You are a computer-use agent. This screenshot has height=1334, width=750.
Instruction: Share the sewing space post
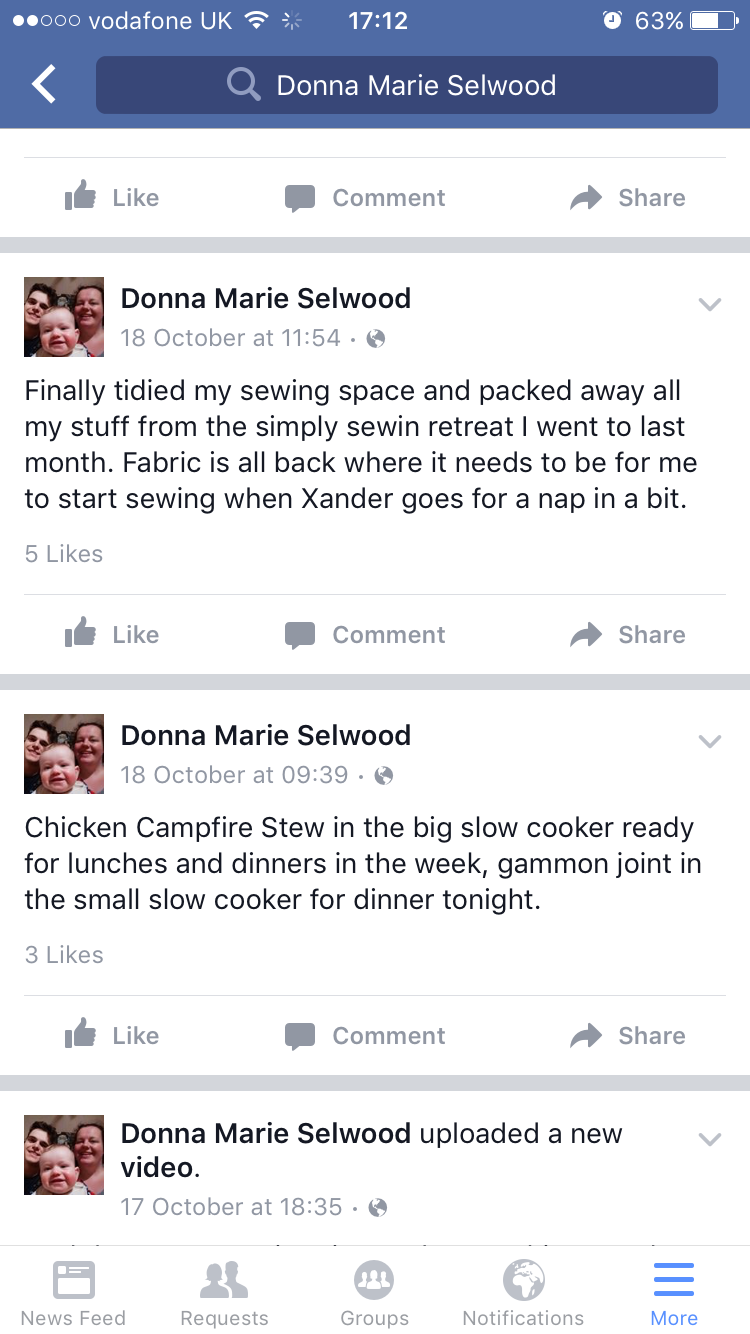[x=628, y=635]
